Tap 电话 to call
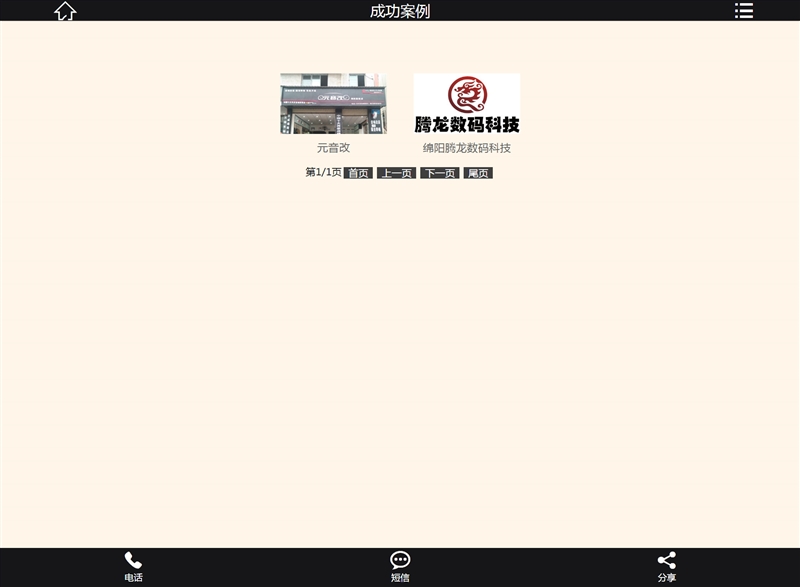The height and width of the screenshot is (587, 800). coord(133,566)
